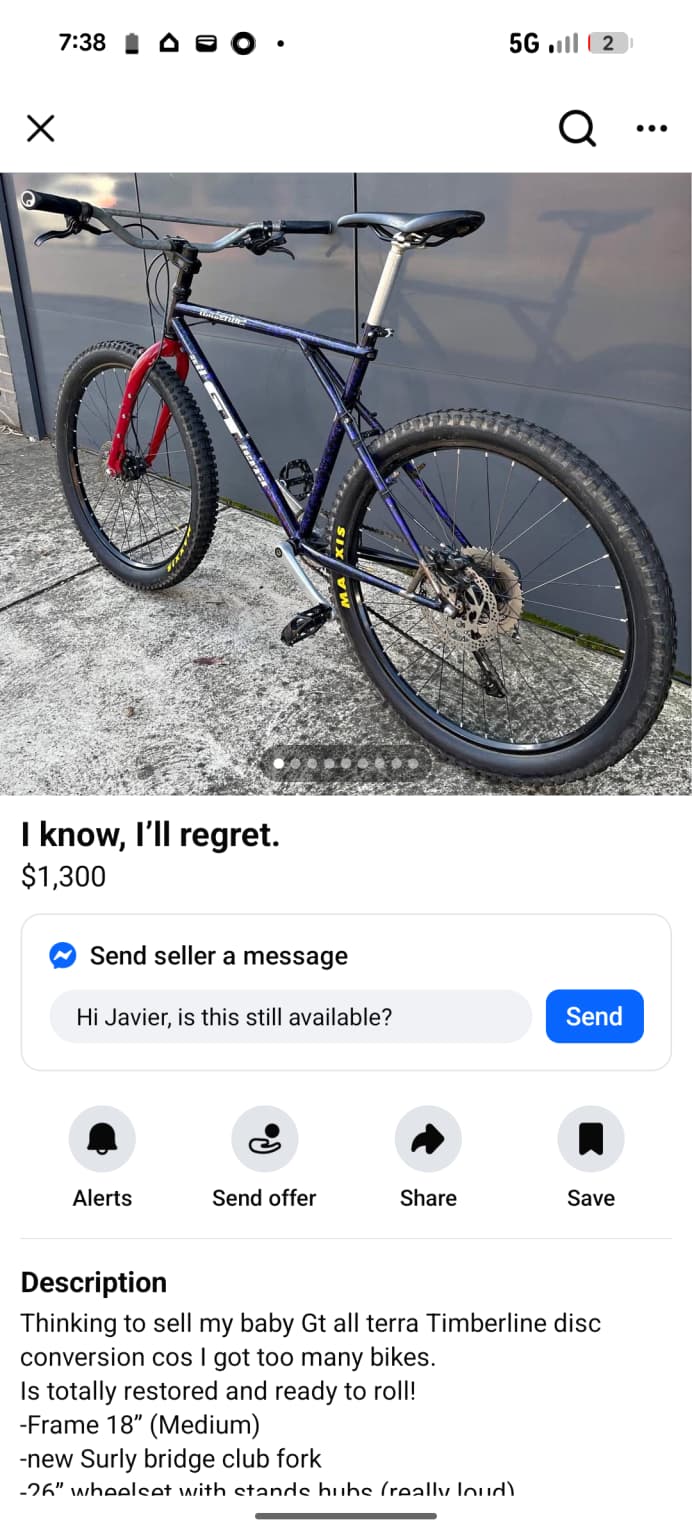Send an offer to the seller
The height and width of the screenshot is (1536, 692).
click(264, 1139)
